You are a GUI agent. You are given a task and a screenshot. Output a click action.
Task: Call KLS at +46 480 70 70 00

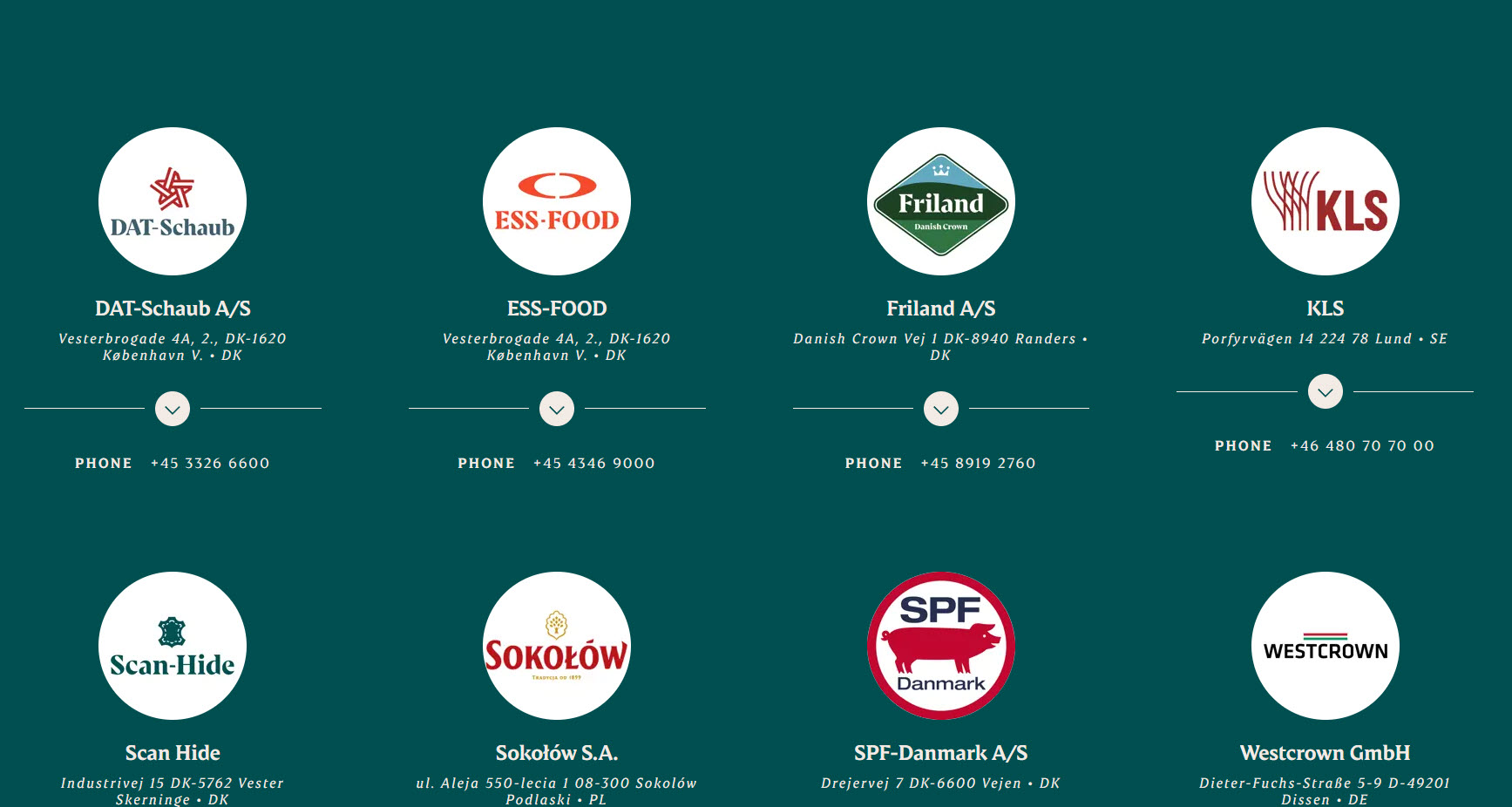(x=1362, y=446)
